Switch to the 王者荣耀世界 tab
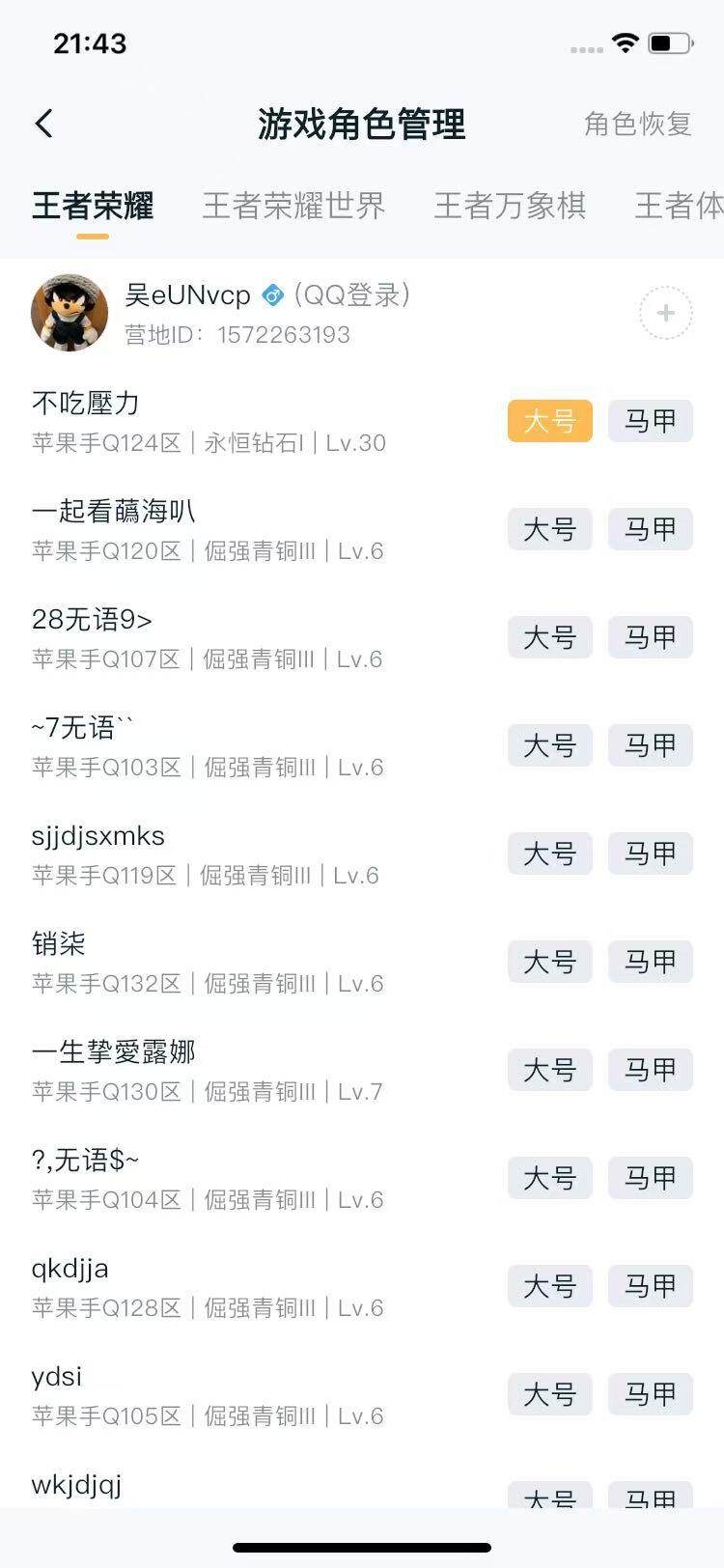The image size is (724, 1568). 293,206
